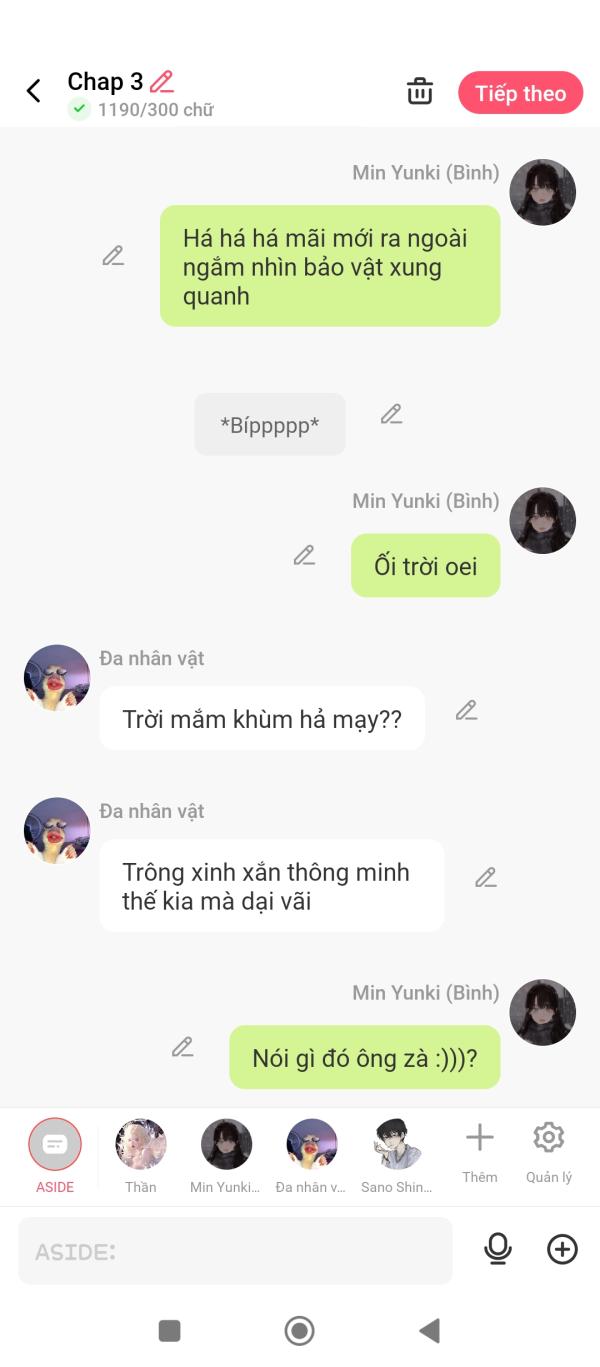Add a new character with Thêm
This screenshot has height=1367, width=600.
[480, 1152]
